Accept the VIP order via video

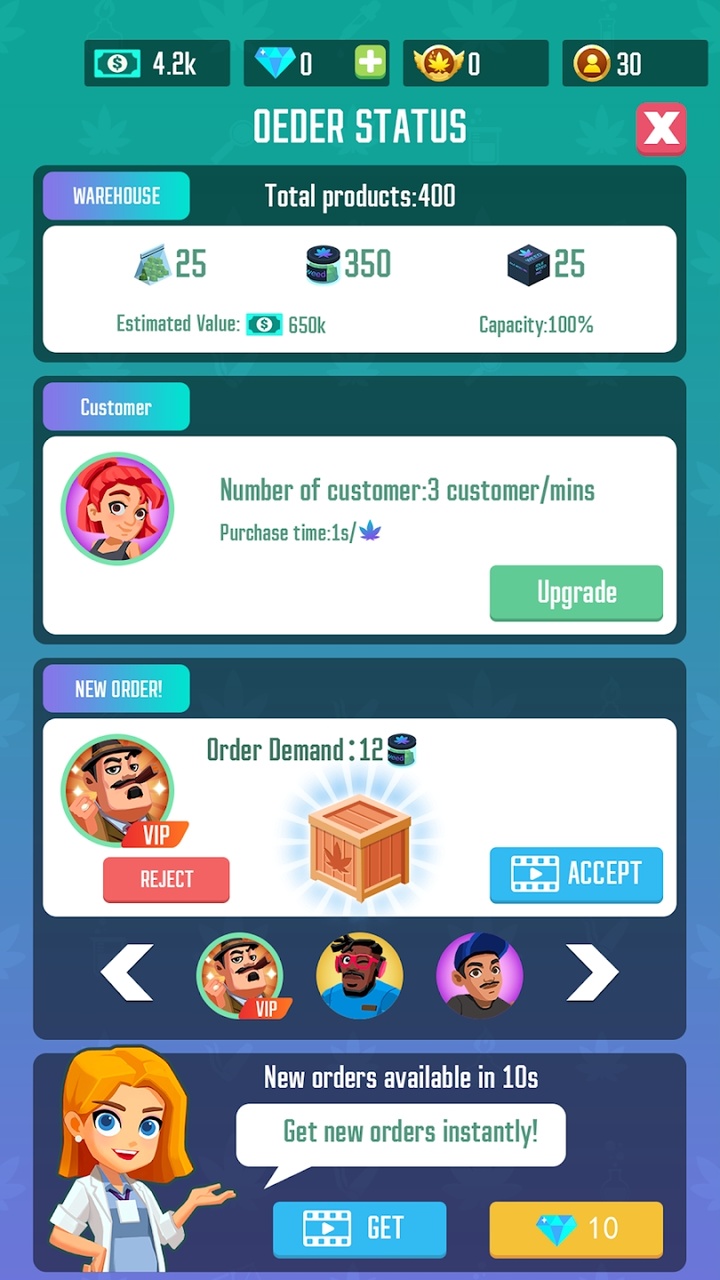pyautogui.click(x=576, y=874)
